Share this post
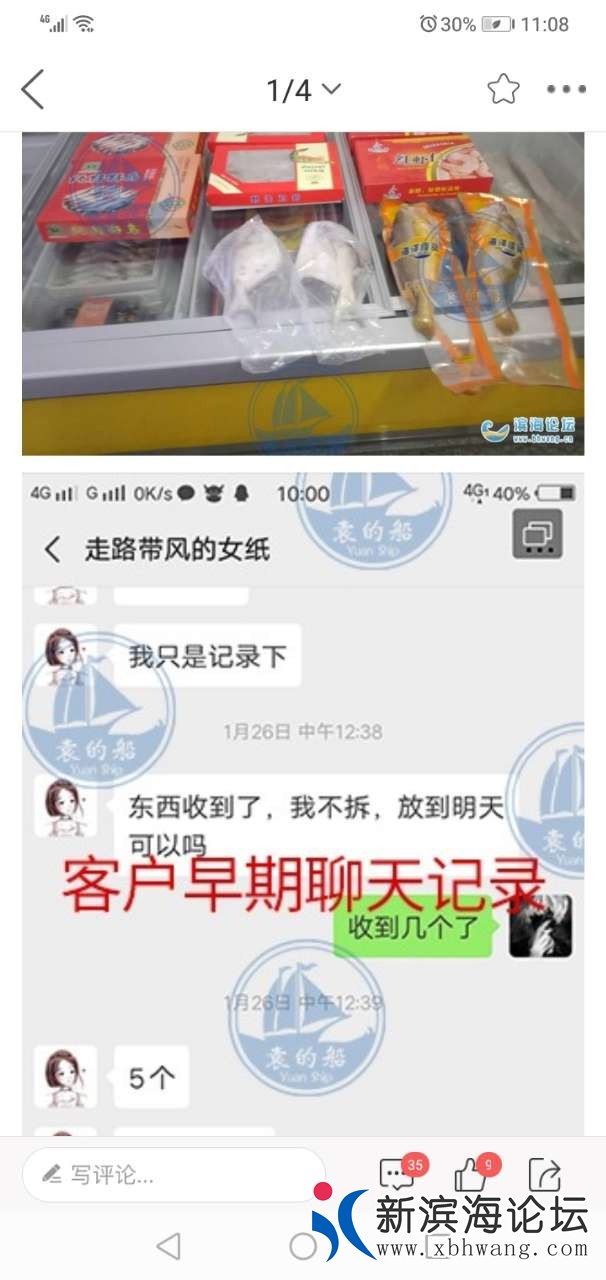606x1280 pixels. click(x=545, y=1174)
